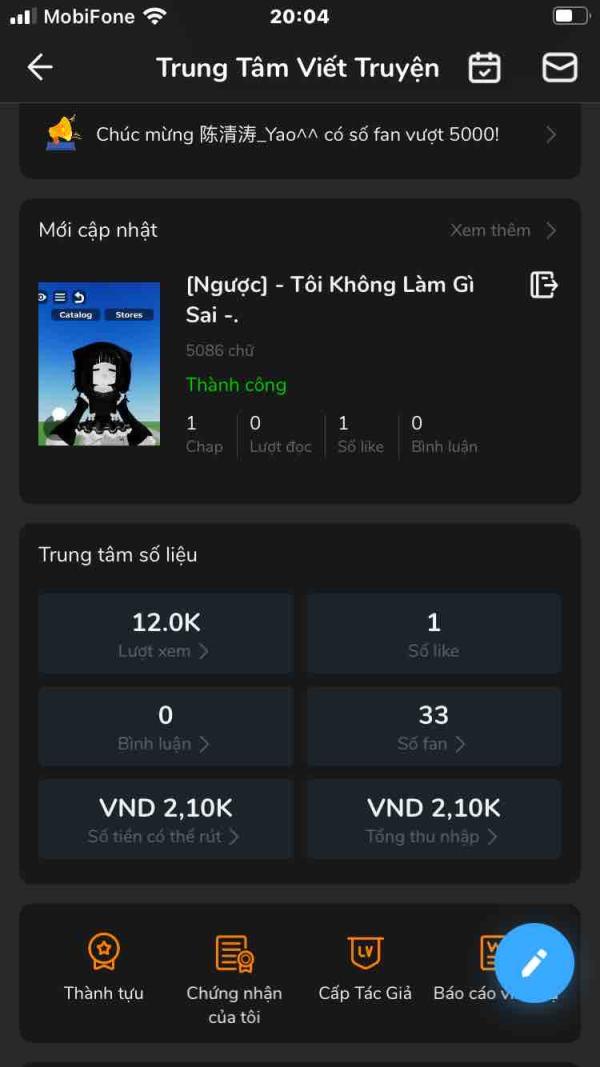Open the story Tôi Không Làm Gì Sai
Viewport: 600px width, 1067px height.
pyautogui.click(x=330, y=299)
